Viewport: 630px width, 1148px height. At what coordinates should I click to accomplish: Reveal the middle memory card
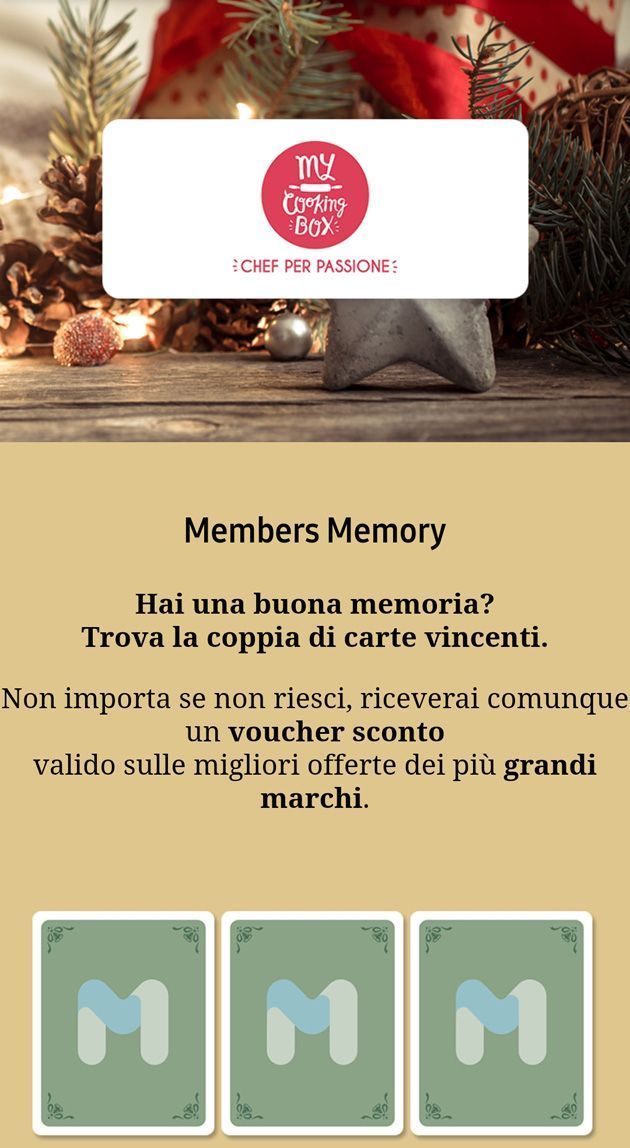pyautogui.click(x=312, y=1022)
